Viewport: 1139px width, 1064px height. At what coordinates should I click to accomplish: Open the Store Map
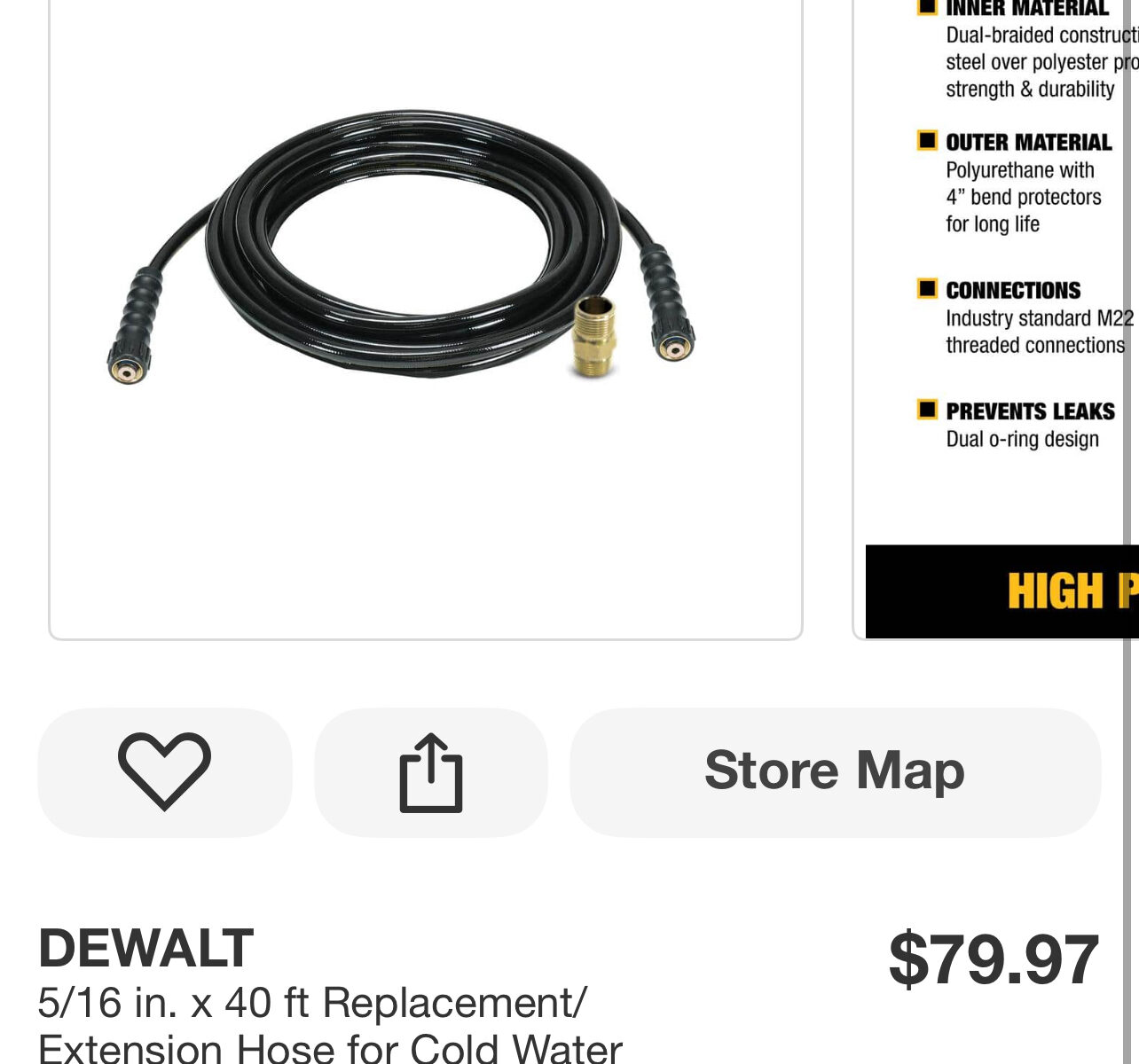[835, 771]
